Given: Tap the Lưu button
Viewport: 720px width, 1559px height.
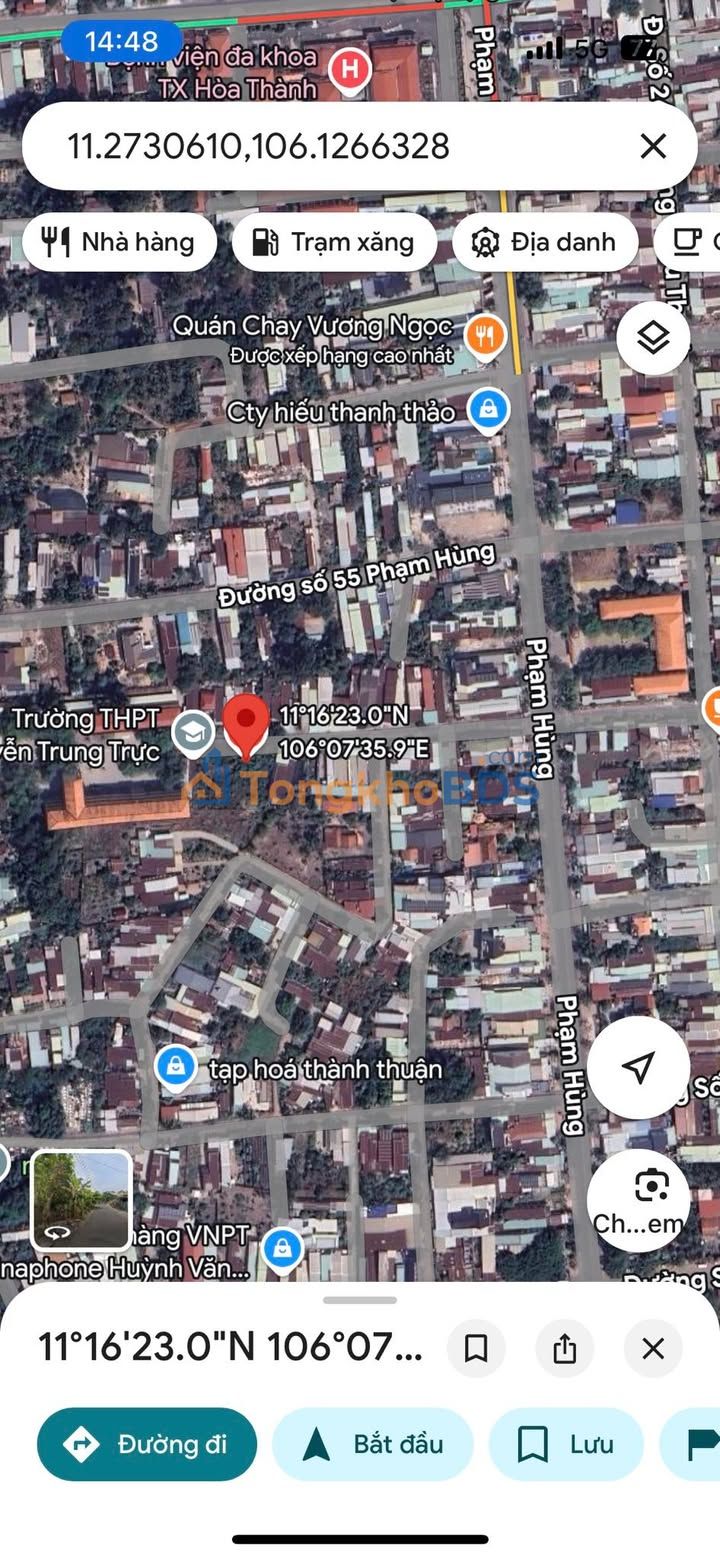Looking at the screenshot, I should click(565, 1444).
